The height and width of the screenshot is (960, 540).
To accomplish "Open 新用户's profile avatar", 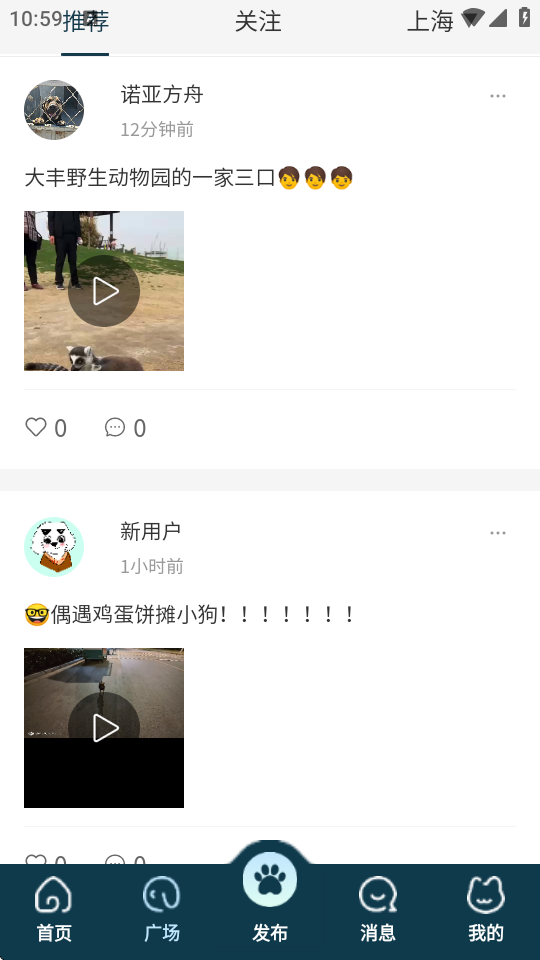I will [54, 547].
